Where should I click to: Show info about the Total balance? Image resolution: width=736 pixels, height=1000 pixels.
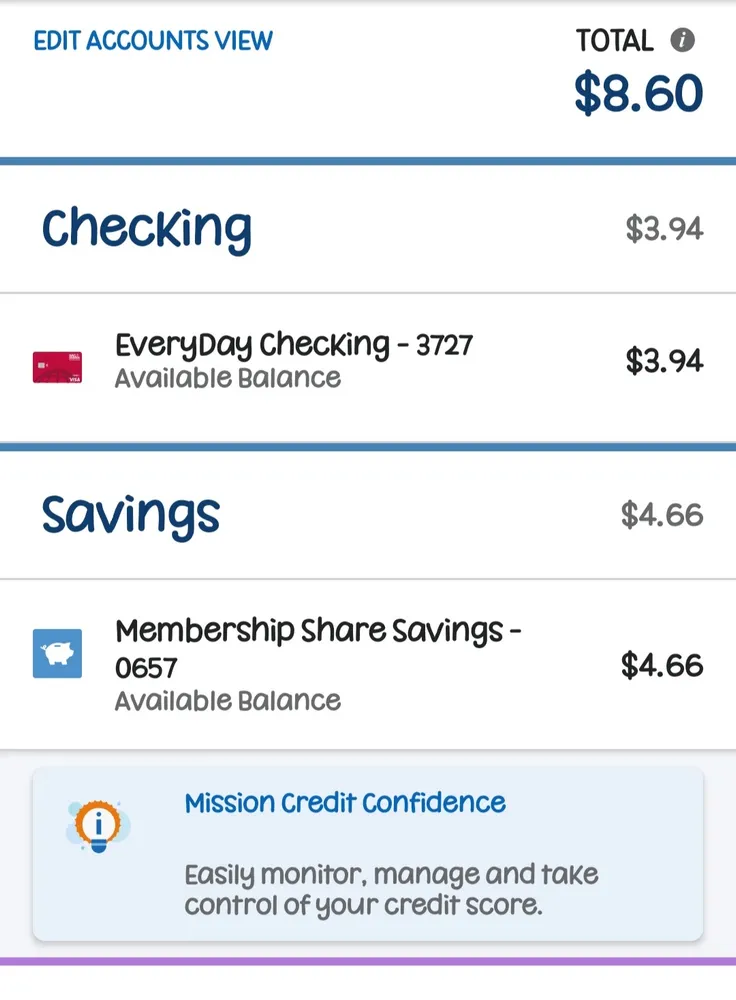(x=683, y=40)
